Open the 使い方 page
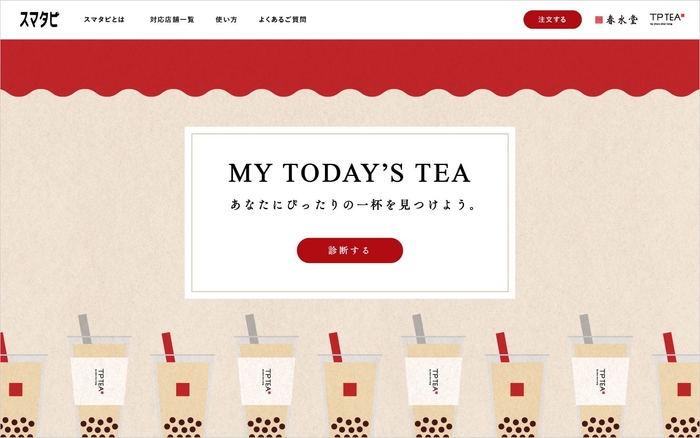 click(226, 19)
